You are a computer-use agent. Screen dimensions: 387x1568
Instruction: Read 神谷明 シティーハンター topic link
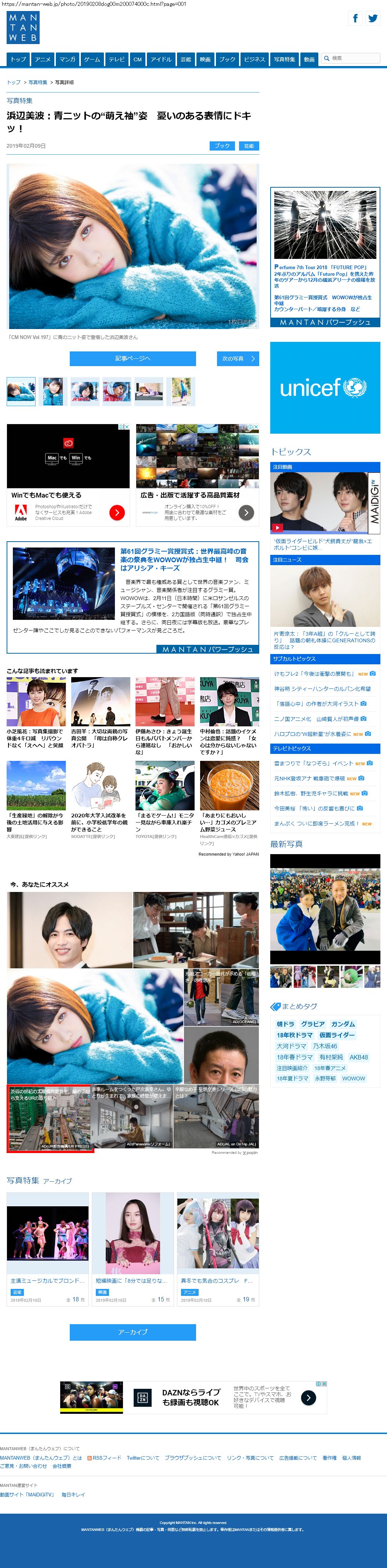click(x=322, y=689)
